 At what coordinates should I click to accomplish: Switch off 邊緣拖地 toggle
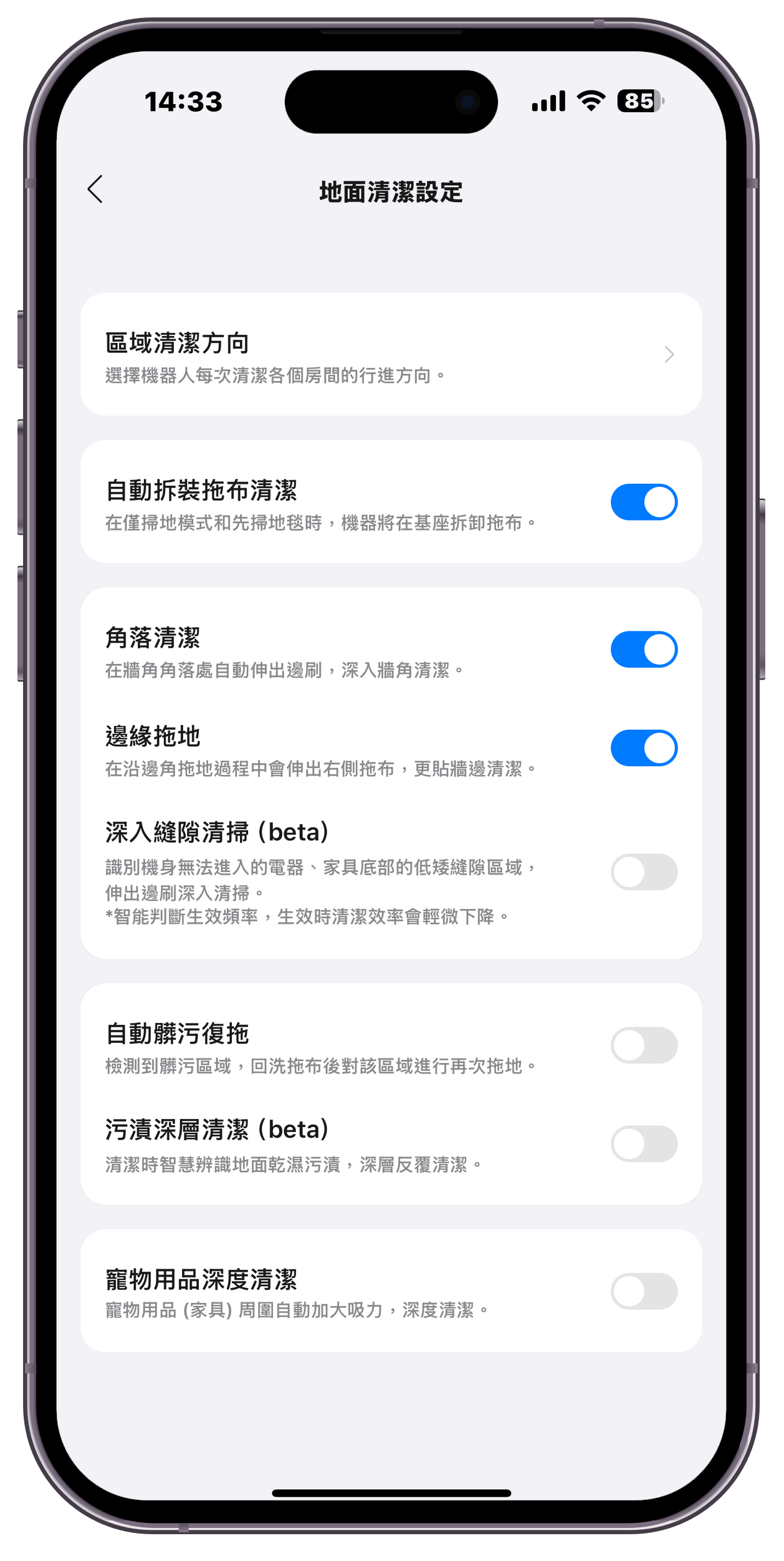click(643, 748)
